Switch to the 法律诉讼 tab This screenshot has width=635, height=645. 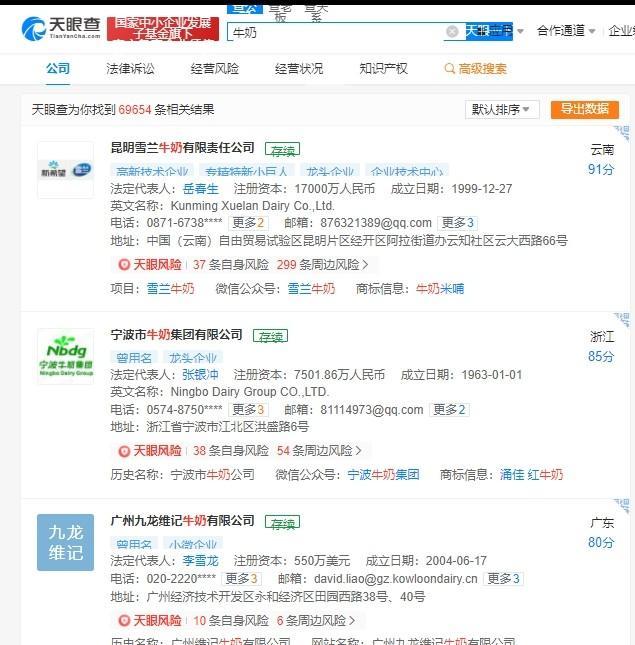coord(131,69)
